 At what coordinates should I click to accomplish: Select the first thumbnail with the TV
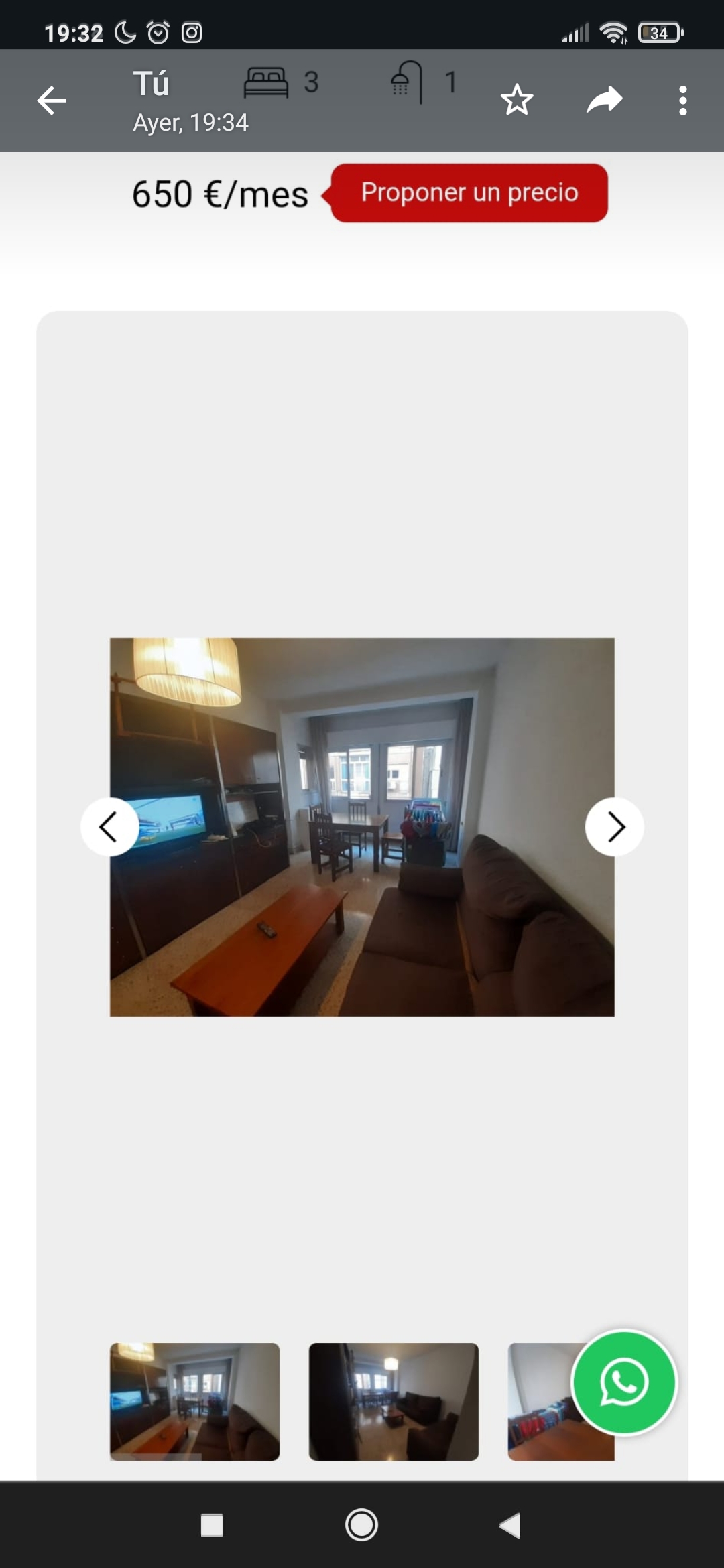coord(194,1402)
